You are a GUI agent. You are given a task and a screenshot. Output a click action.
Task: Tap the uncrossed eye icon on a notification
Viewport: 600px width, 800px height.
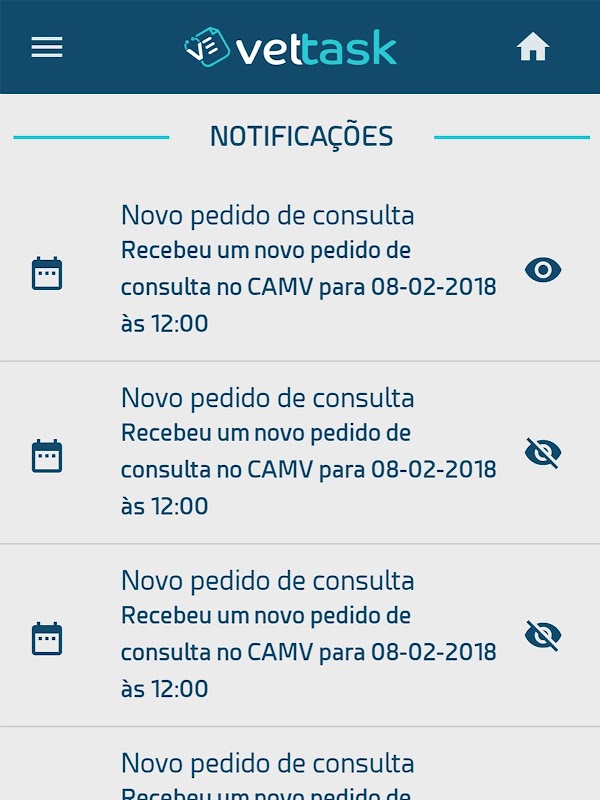[543, 270]
